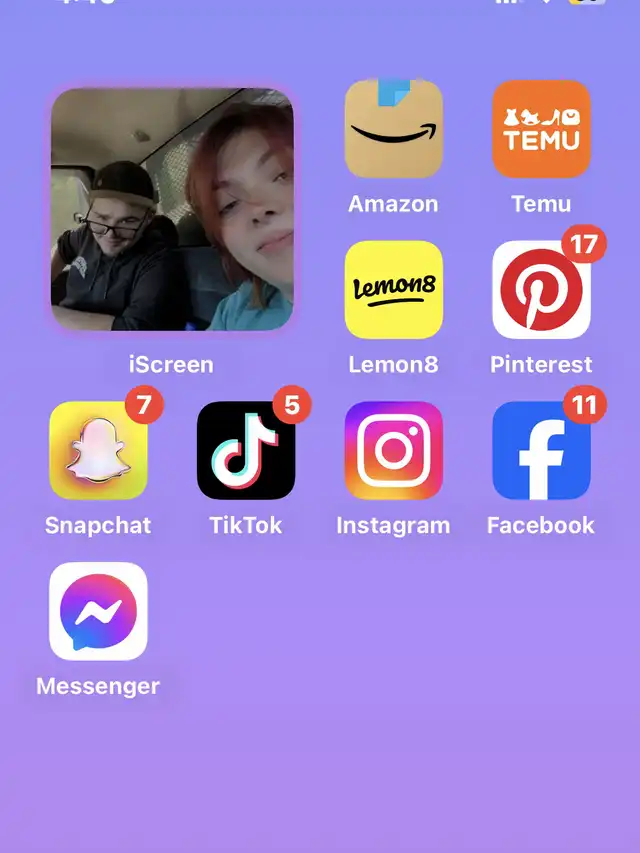Open Instagram
Image resolution: width=640 pixels, height=853 pixels.
tap(393, 450)
